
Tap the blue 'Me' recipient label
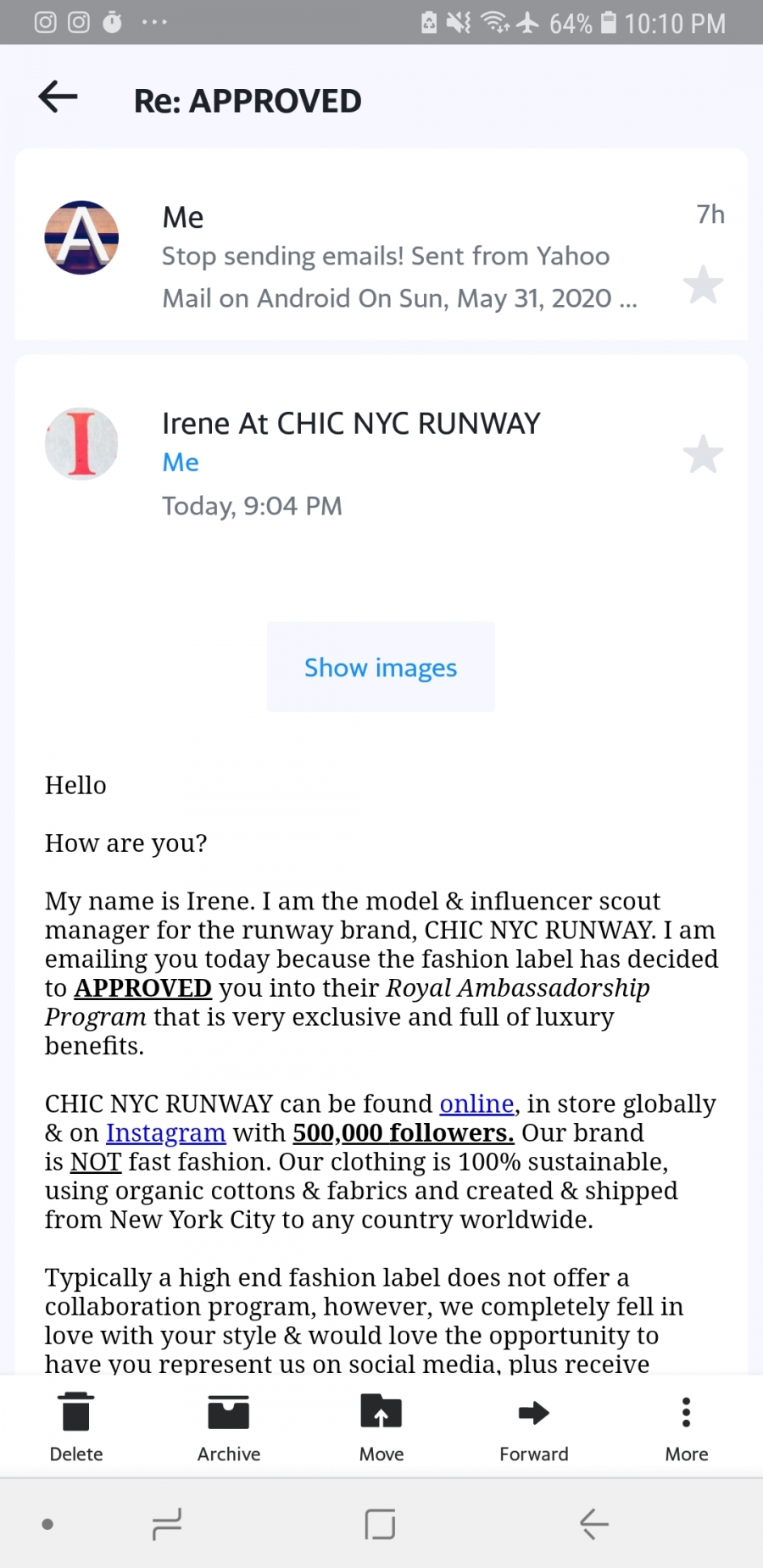(181, 463)
